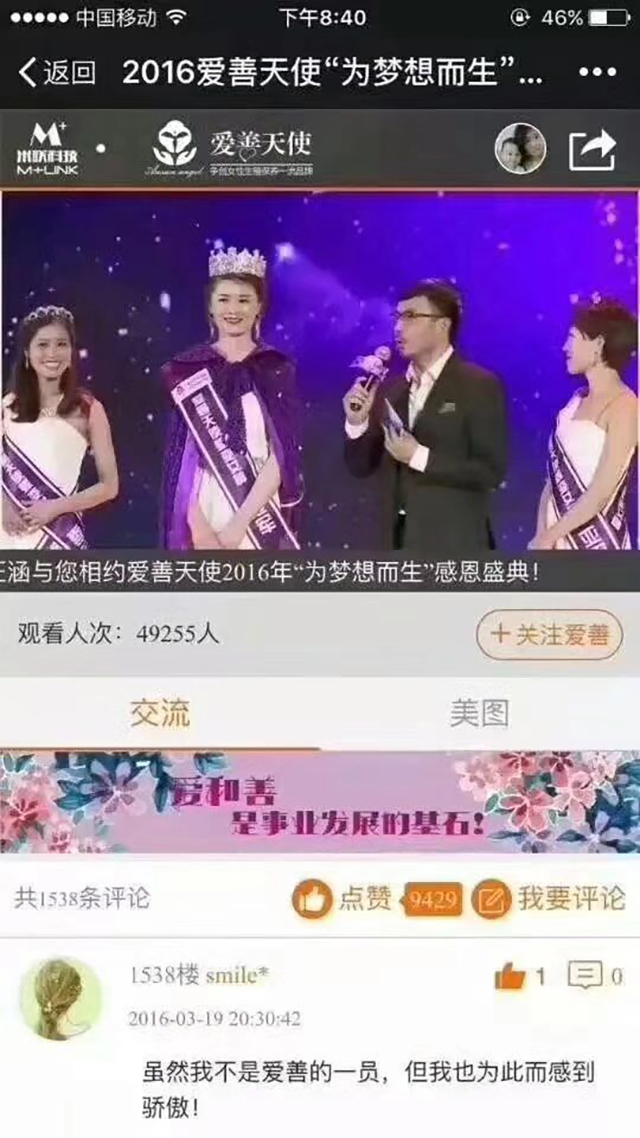
Task: Follow via the 关注爱善 button
Action: click(549, 635)
